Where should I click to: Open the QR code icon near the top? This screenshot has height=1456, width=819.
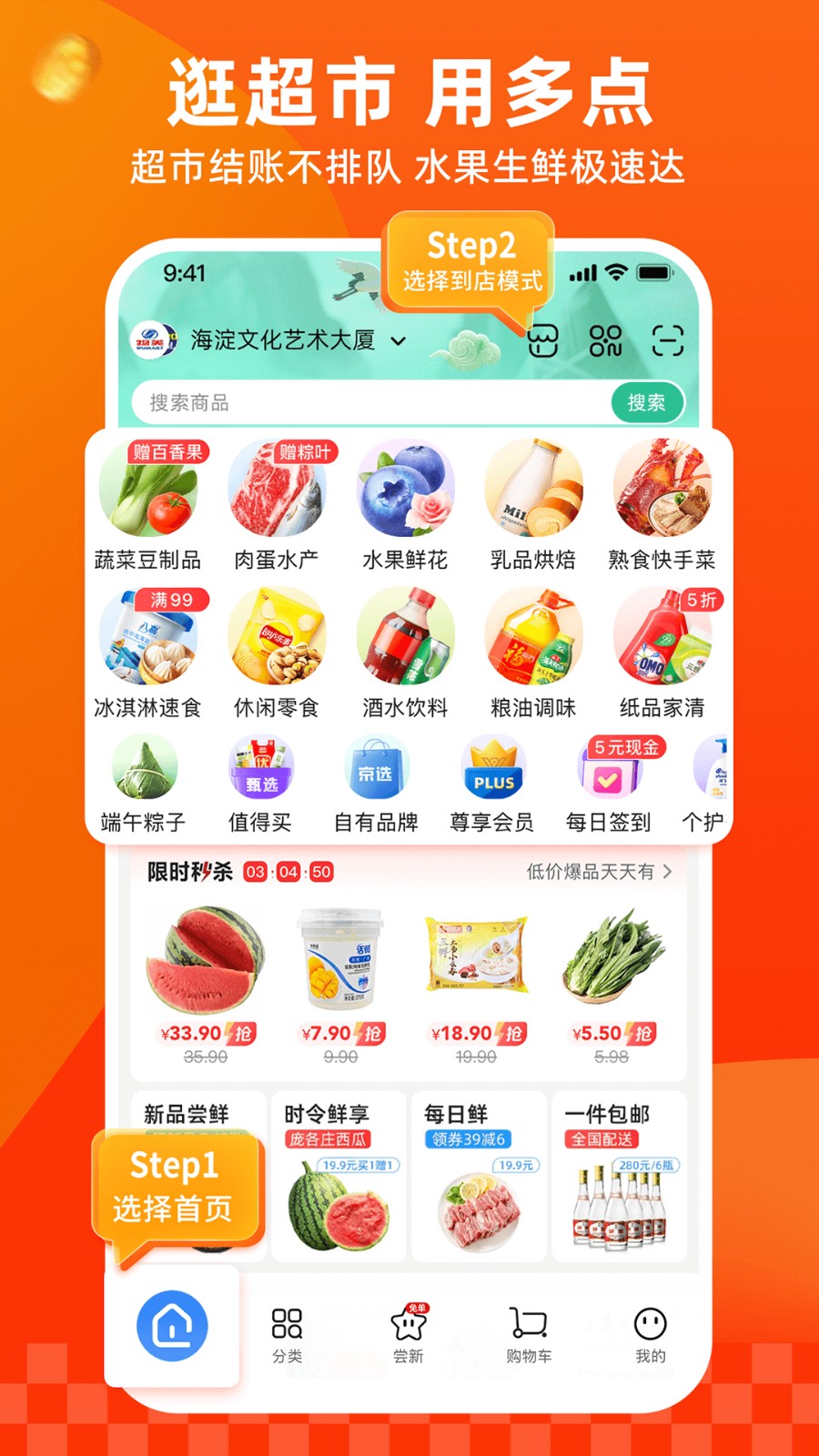[604, 339]
